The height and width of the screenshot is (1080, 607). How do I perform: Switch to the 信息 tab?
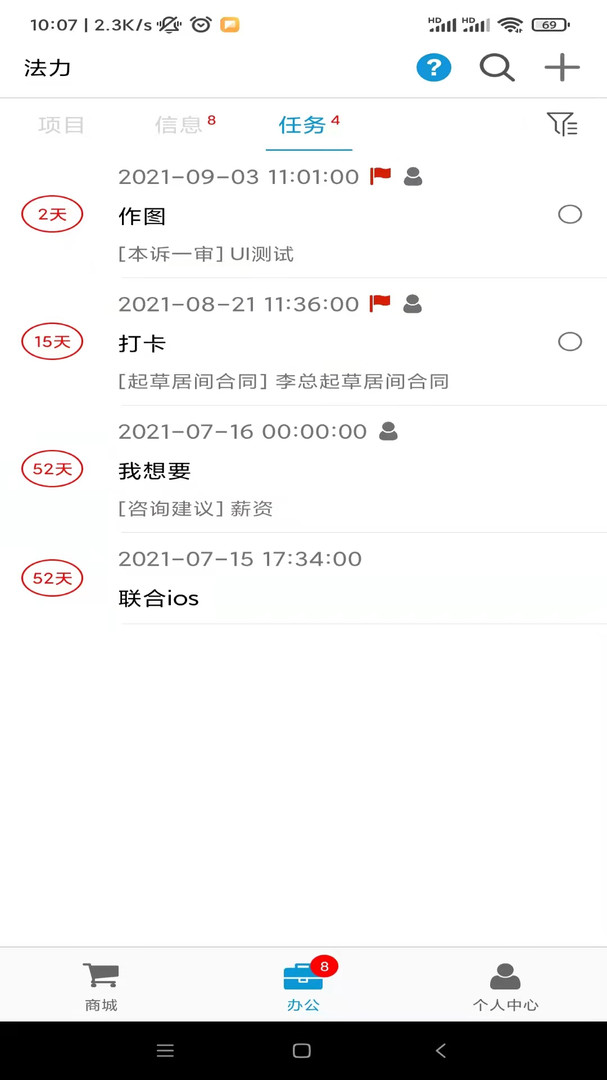(x=180, y=125)
